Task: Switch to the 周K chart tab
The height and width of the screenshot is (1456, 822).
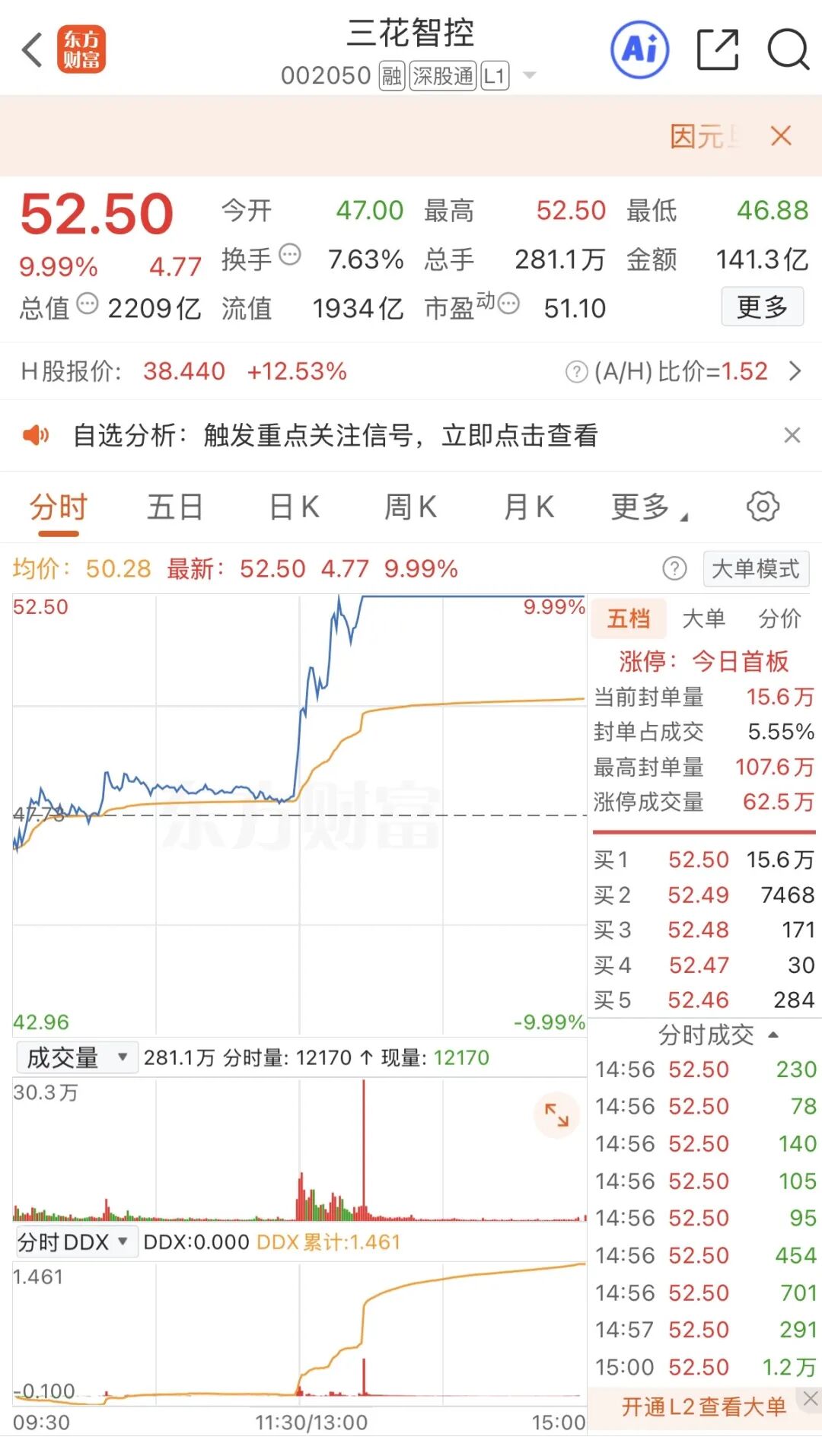Action: (411, 507)
